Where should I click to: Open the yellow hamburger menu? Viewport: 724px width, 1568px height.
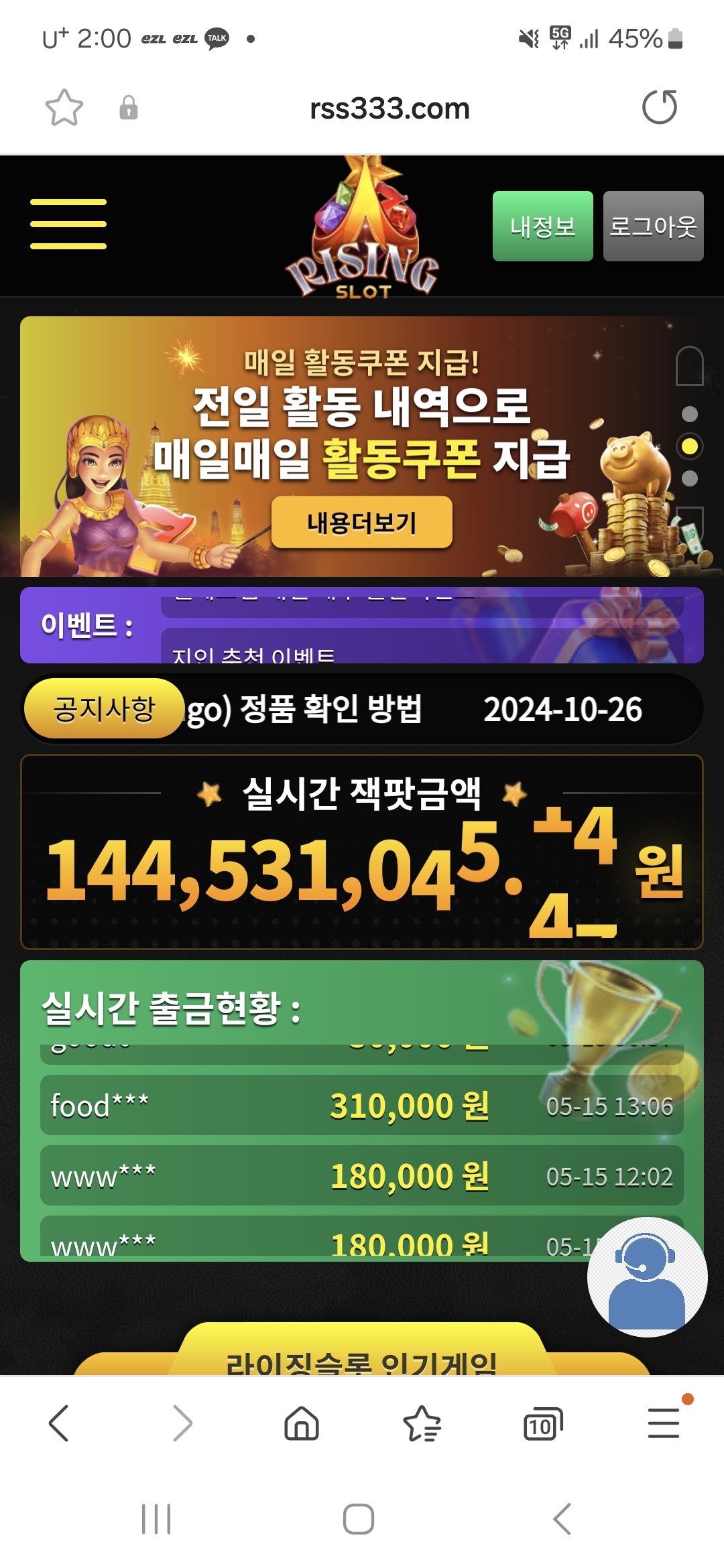pyautogui.click(x=68, y=224)
